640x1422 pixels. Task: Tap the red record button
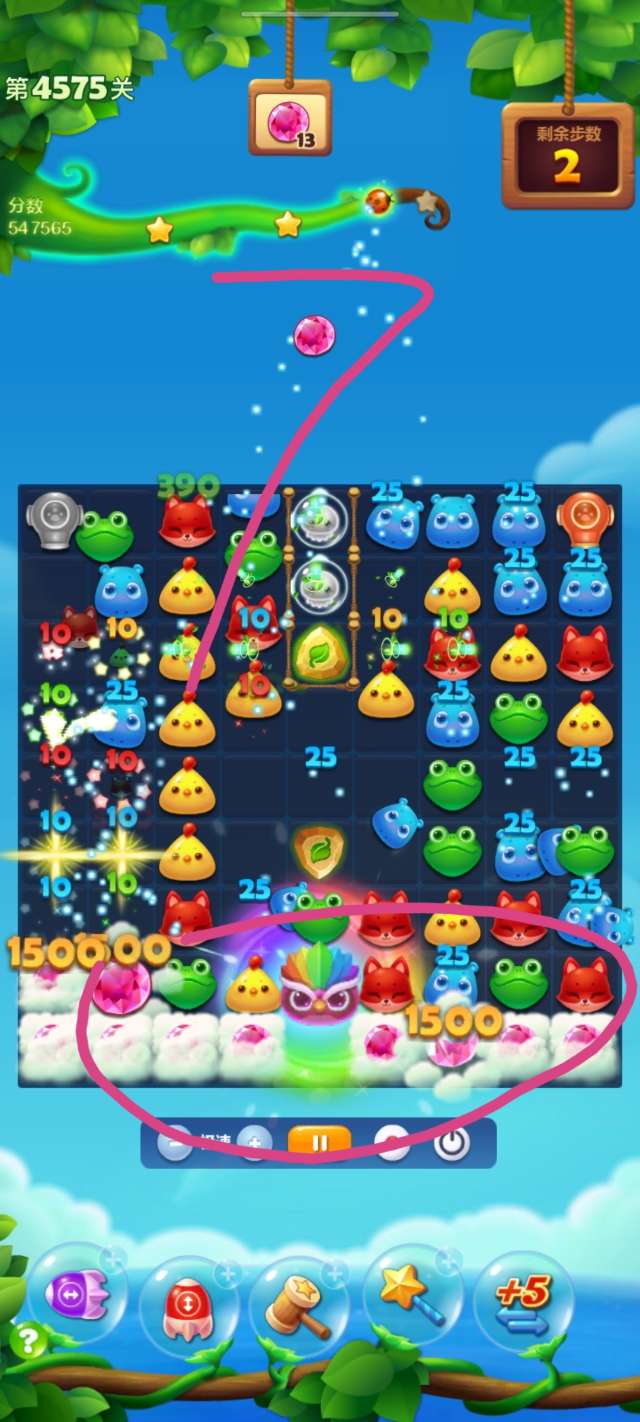pos(391,1142)
